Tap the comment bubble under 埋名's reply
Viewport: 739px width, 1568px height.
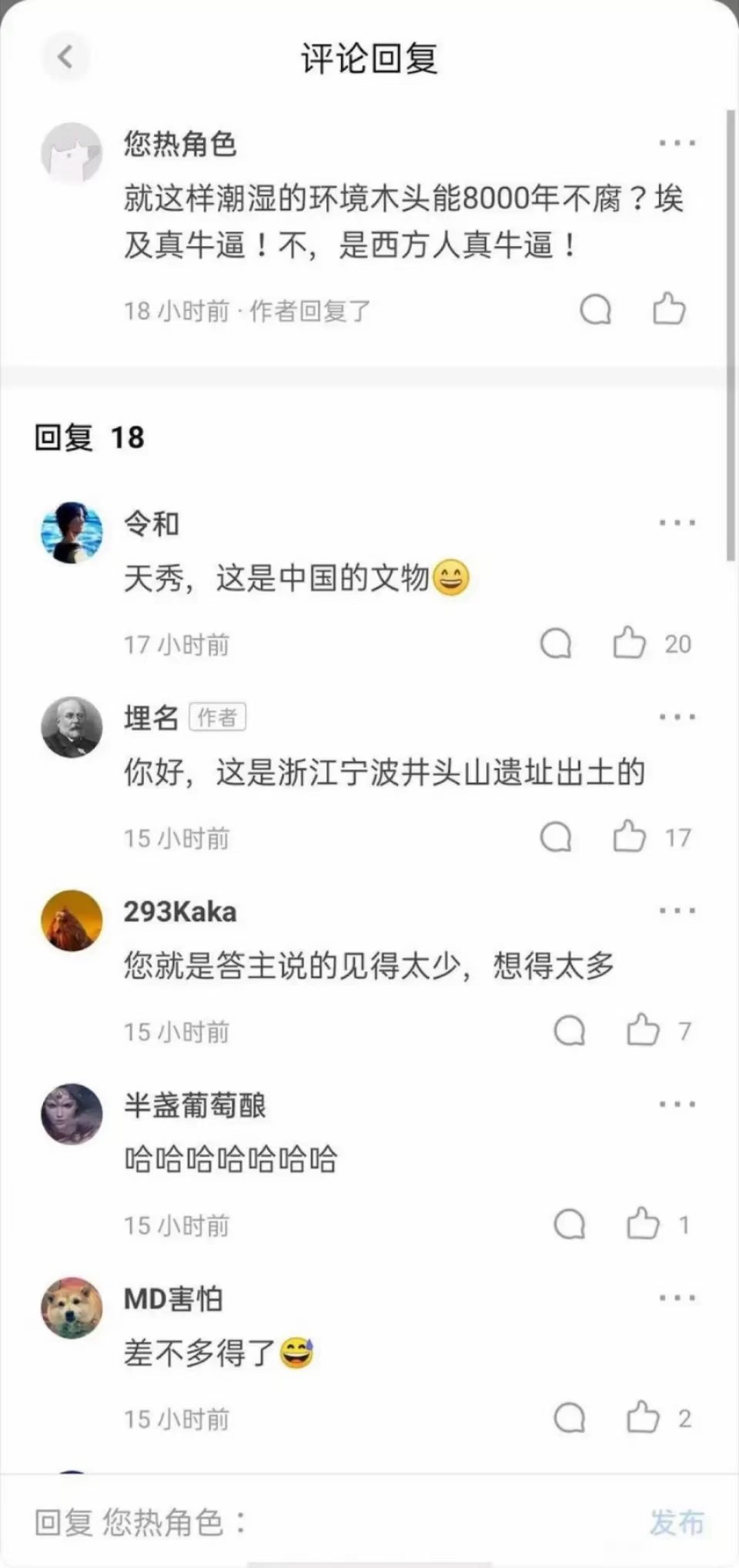point(556,837)
